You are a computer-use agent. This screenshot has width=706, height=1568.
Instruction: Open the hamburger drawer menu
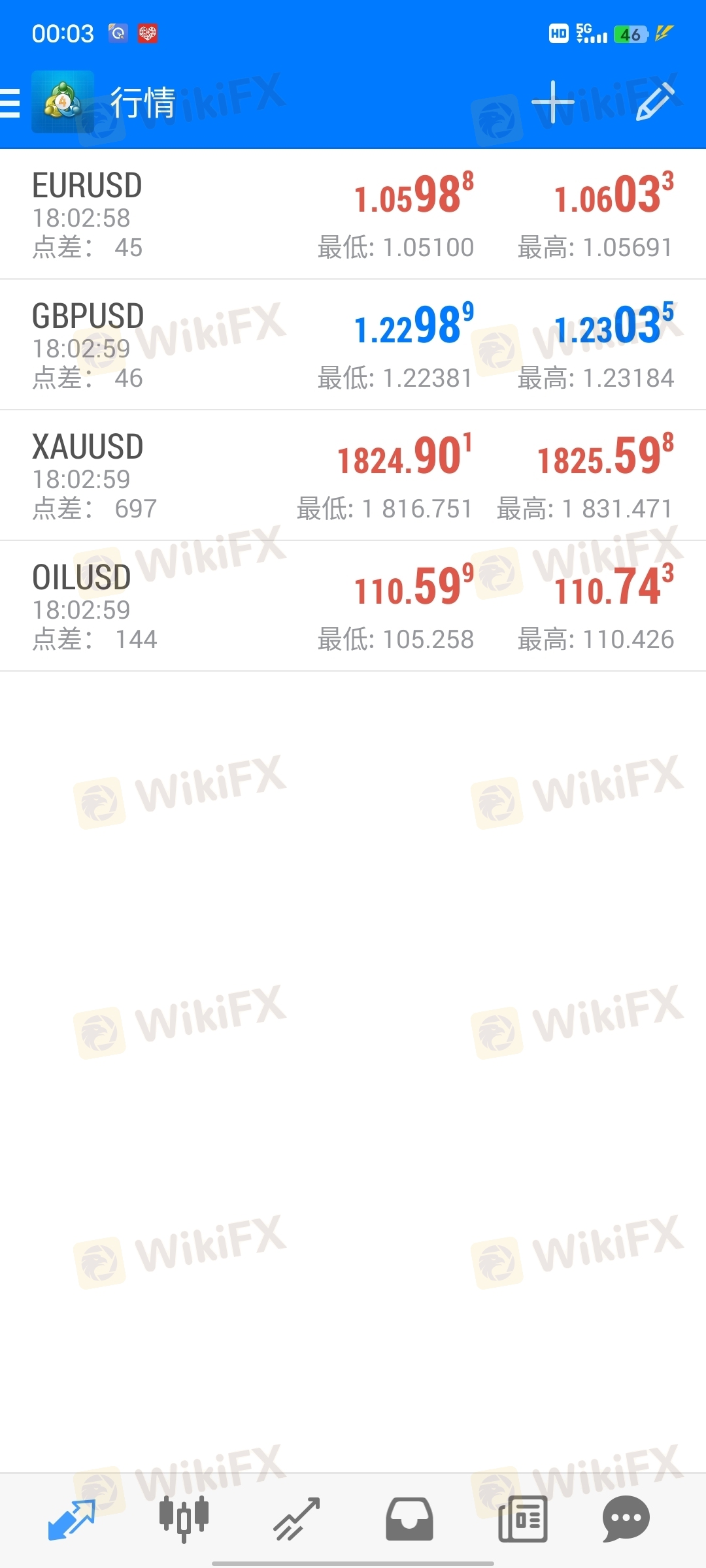tap(10, 103)
